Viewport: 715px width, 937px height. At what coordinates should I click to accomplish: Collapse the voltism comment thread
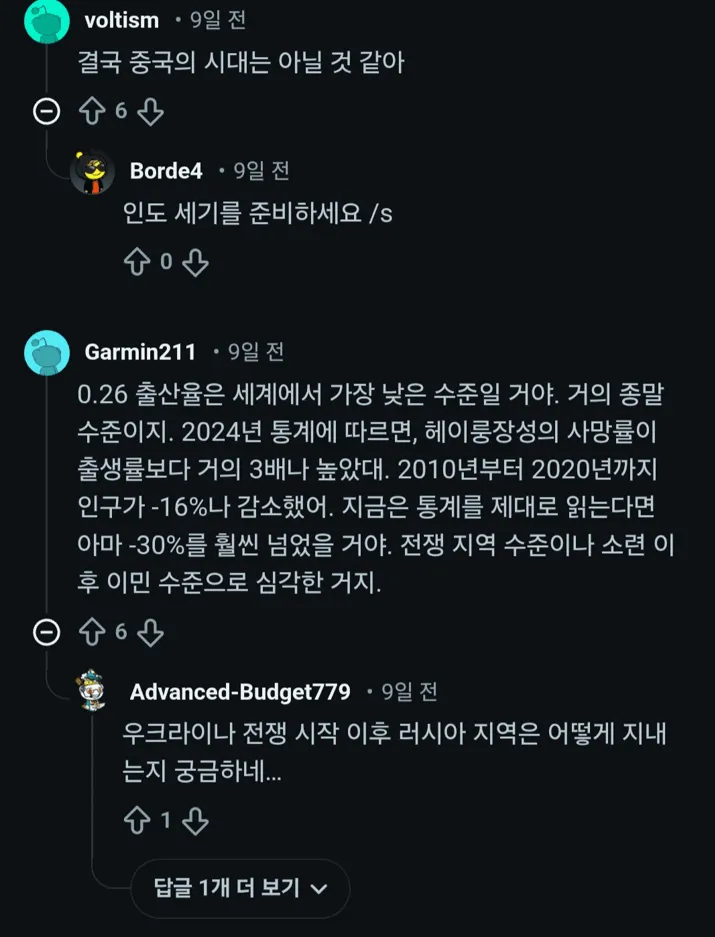tap(46, 112)
